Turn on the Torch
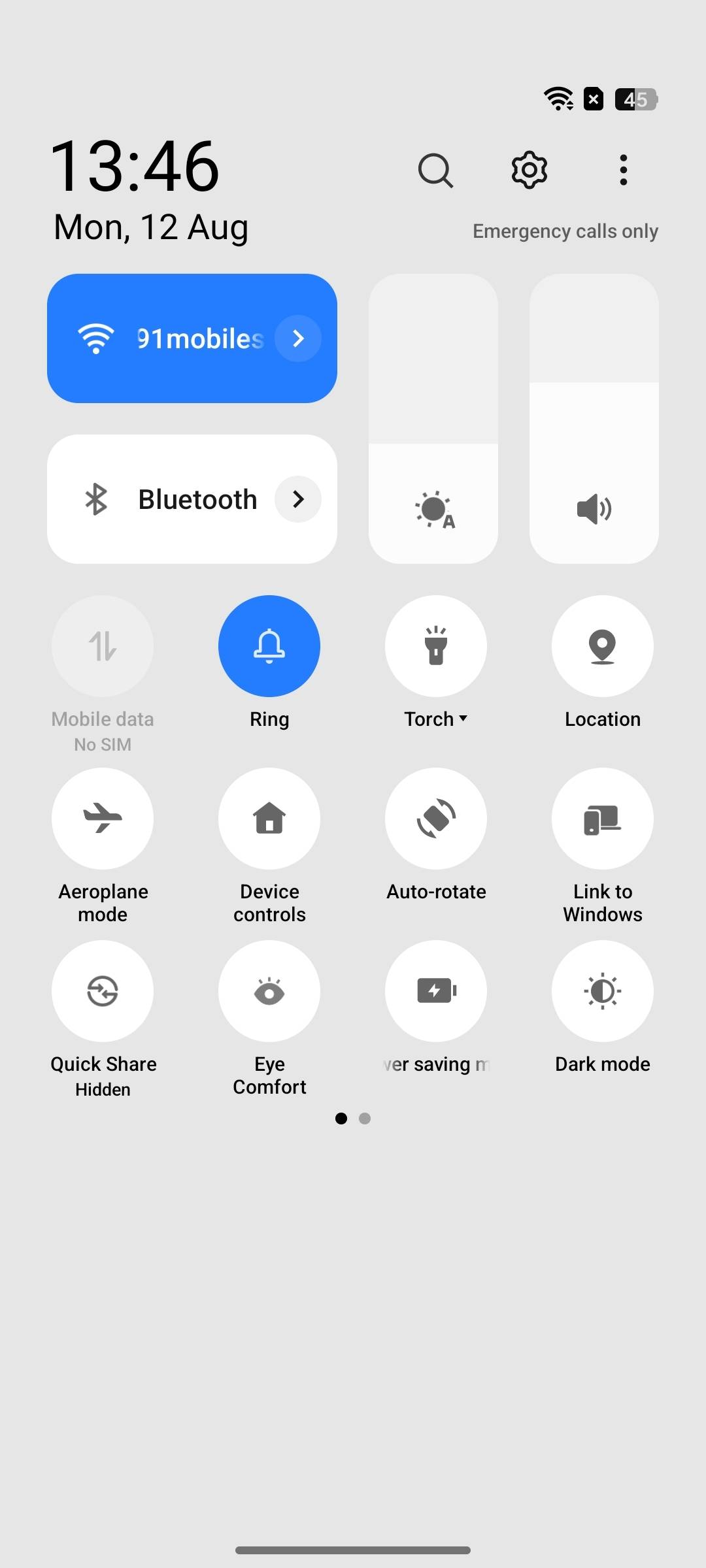Viewport: 706px width, 1568px height. tap(436, 646)
